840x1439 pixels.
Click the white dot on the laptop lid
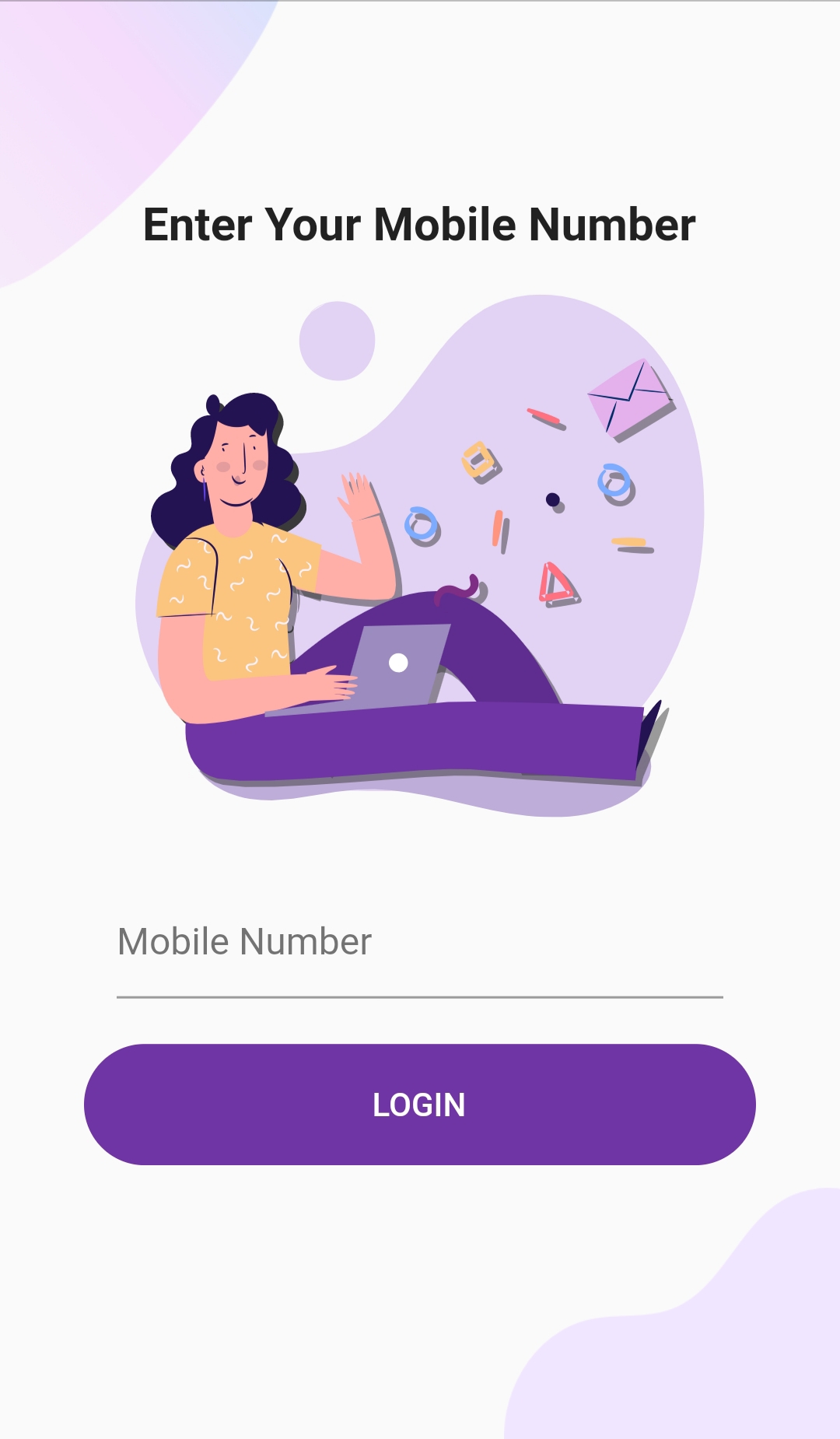398,662
